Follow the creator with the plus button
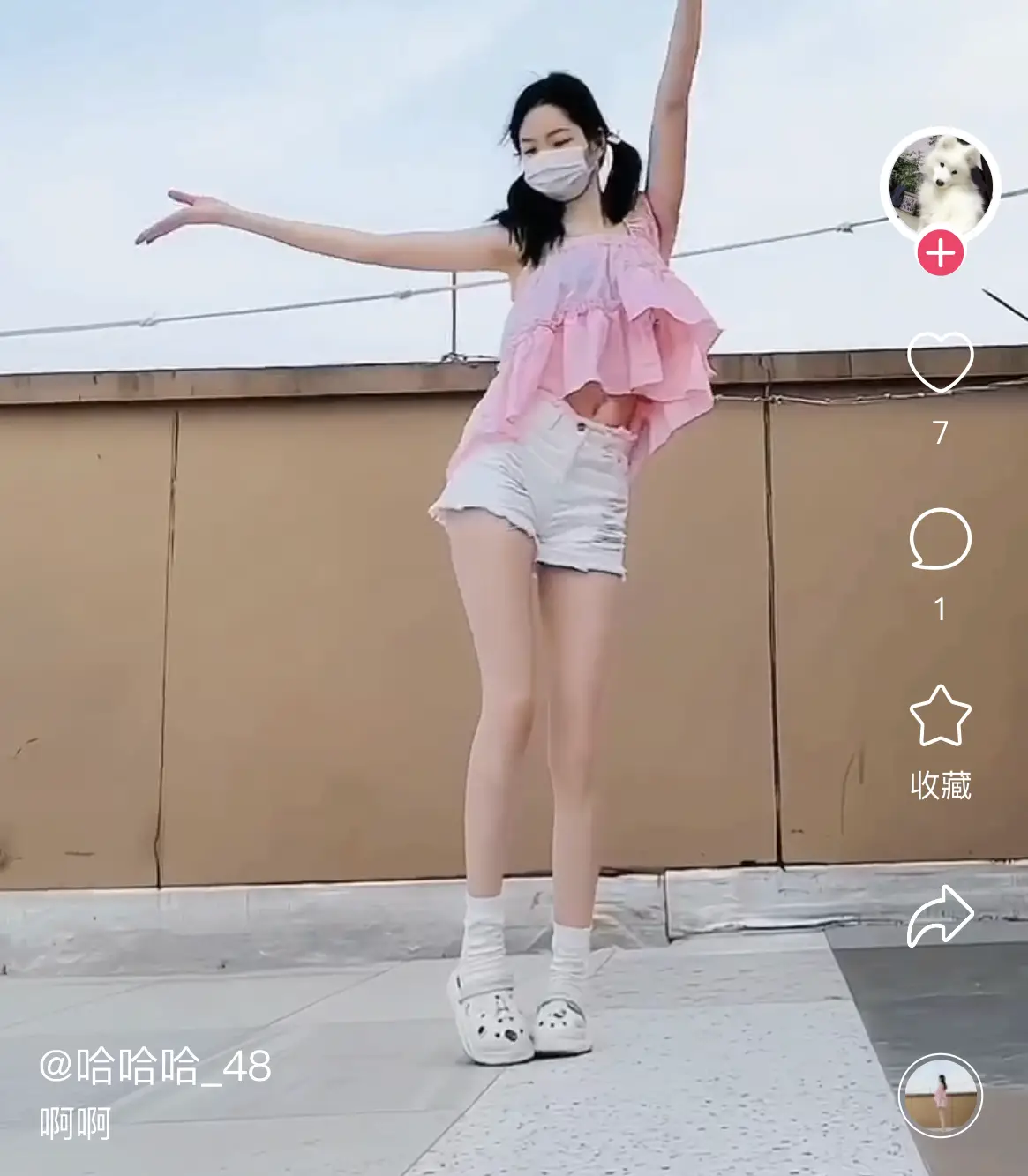The width and height of the screenshot is (1028, 1176). pyautogui.click(x=940, y=254)
